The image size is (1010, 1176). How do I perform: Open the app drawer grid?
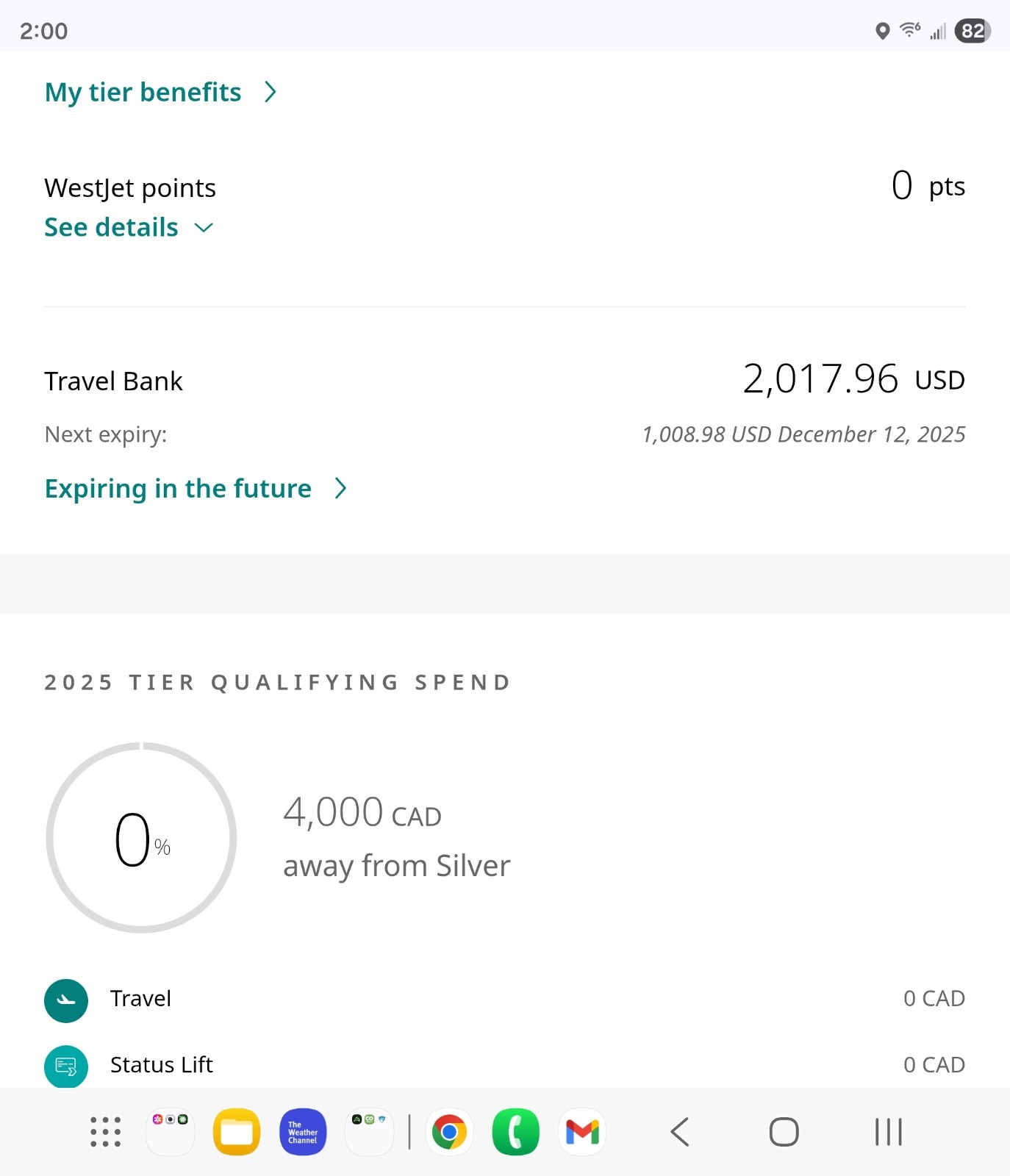(x=104, y=1132)
